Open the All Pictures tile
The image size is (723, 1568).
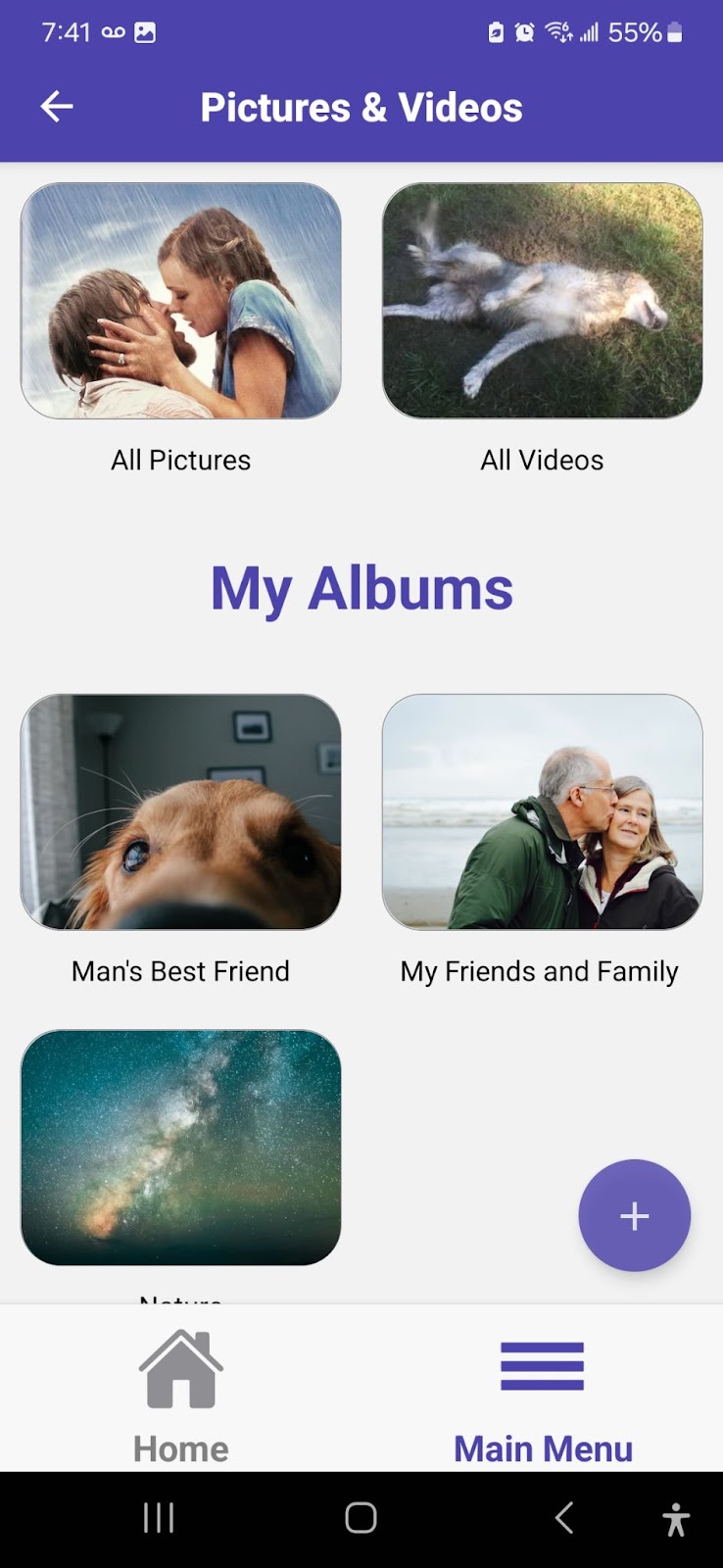181,301
